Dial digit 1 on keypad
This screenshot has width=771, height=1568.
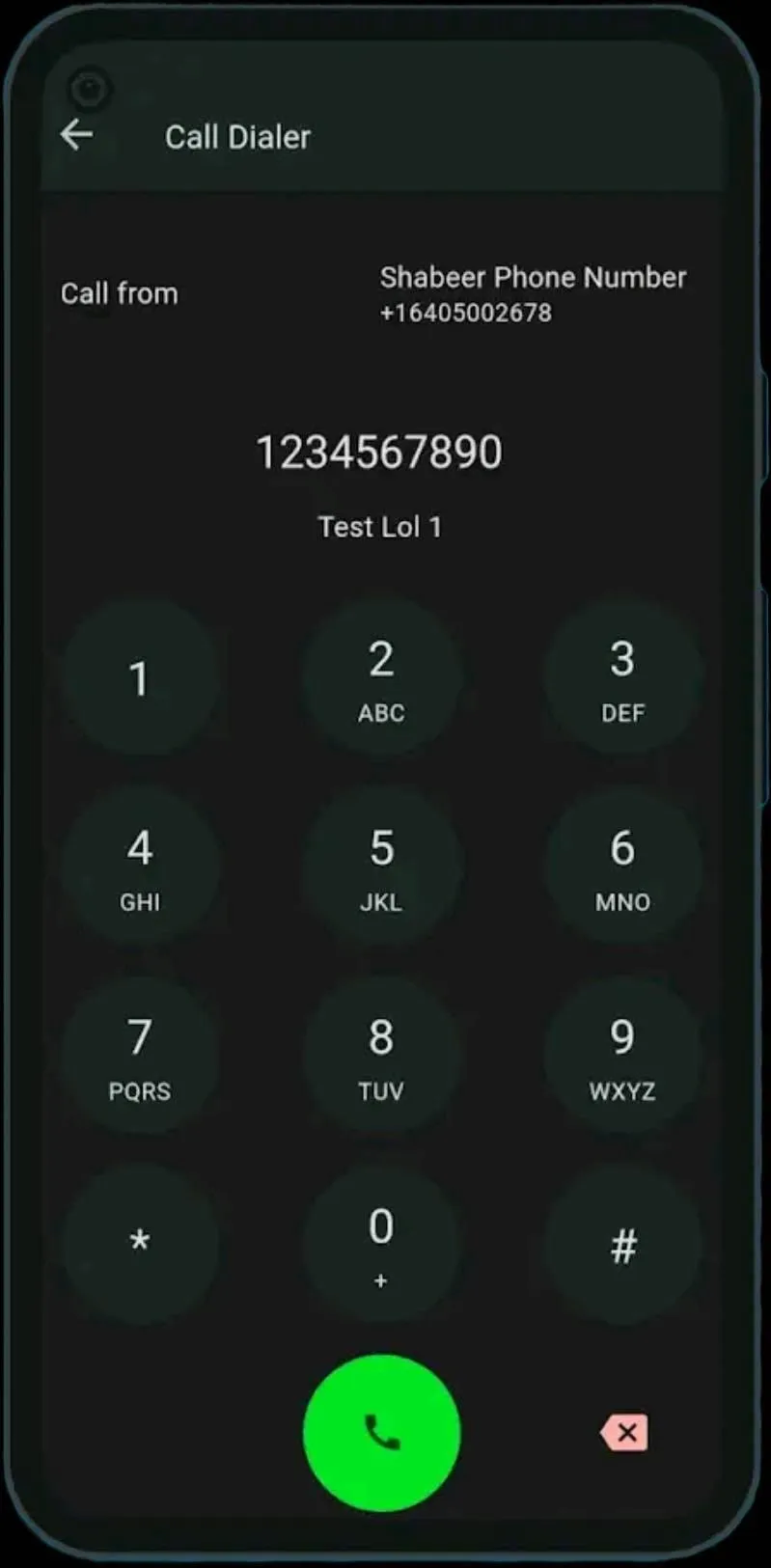click(x=140, y=678)
